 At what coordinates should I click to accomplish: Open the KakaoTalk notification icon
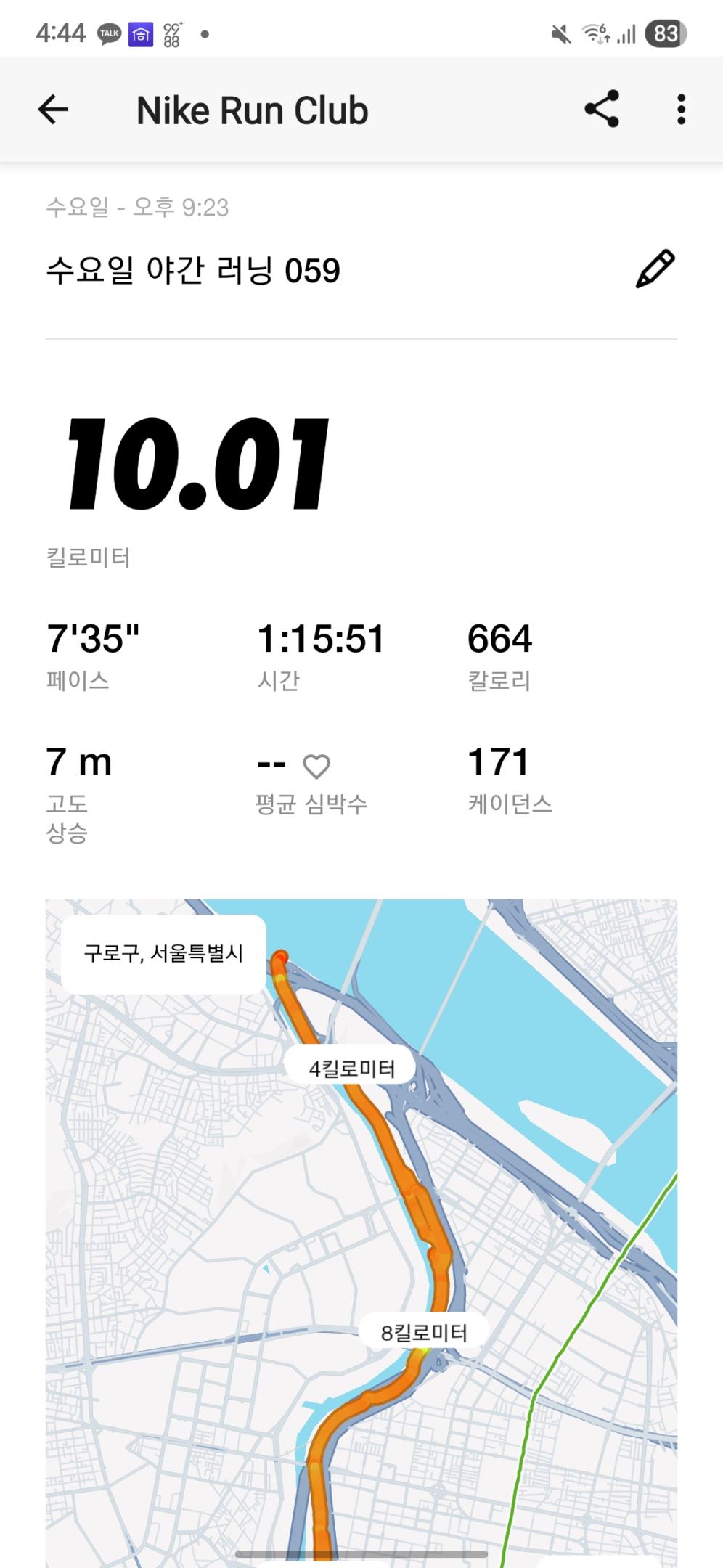[x=107, y=33]
